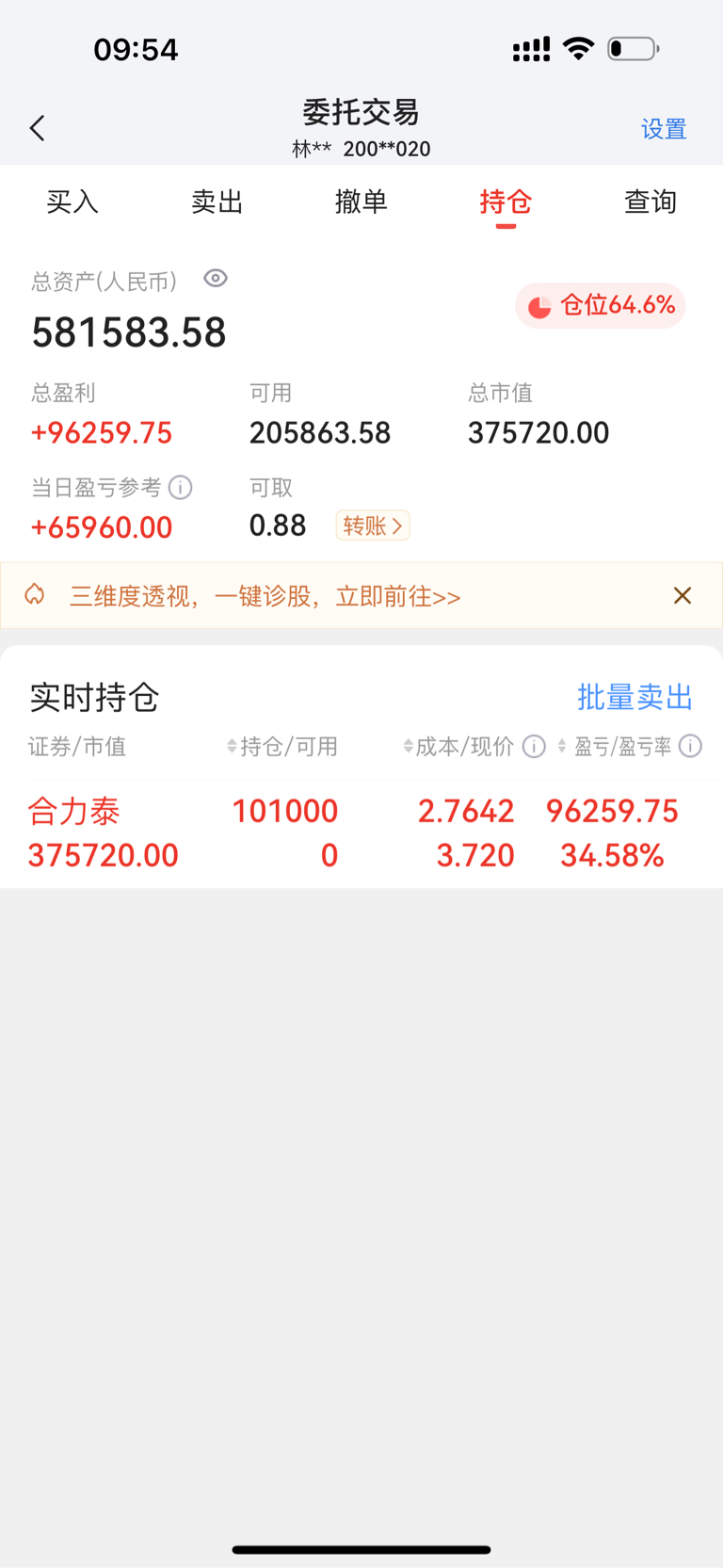This screenshot has height=1568, width=723.
Task: Hide total assets with the eye icon
Action: (216, 279)
